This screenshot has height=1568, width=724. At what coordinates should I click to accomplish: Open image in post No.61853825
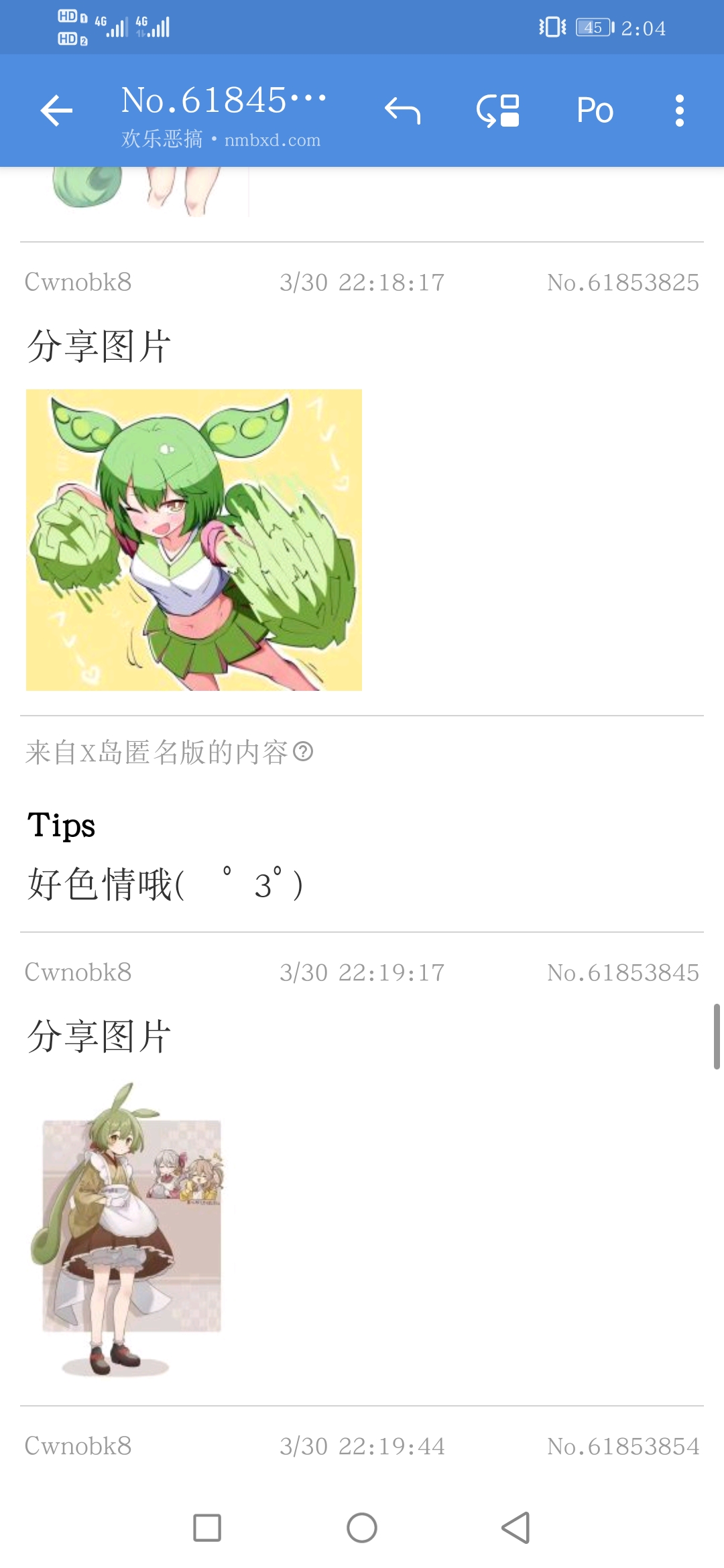click(194, 539)
